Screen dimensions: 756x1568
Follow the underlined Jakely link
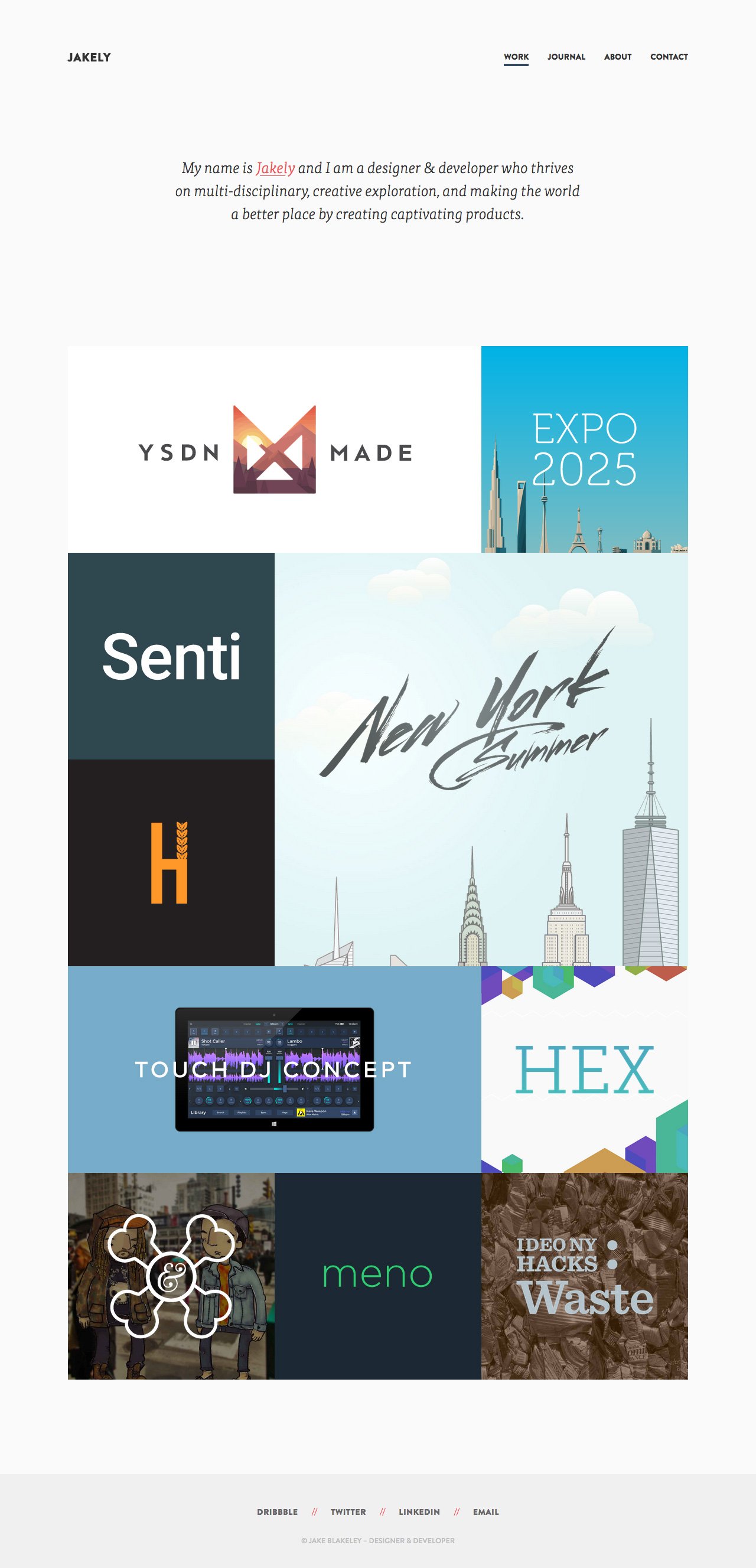pos(275,168)
